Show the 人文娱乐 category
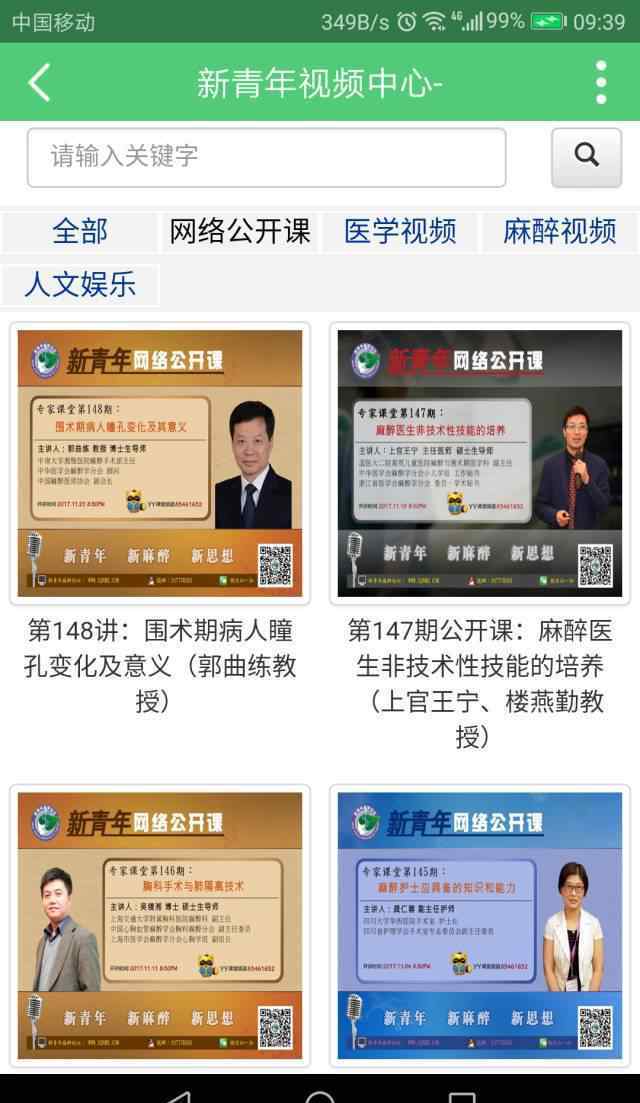 point(79,285)
